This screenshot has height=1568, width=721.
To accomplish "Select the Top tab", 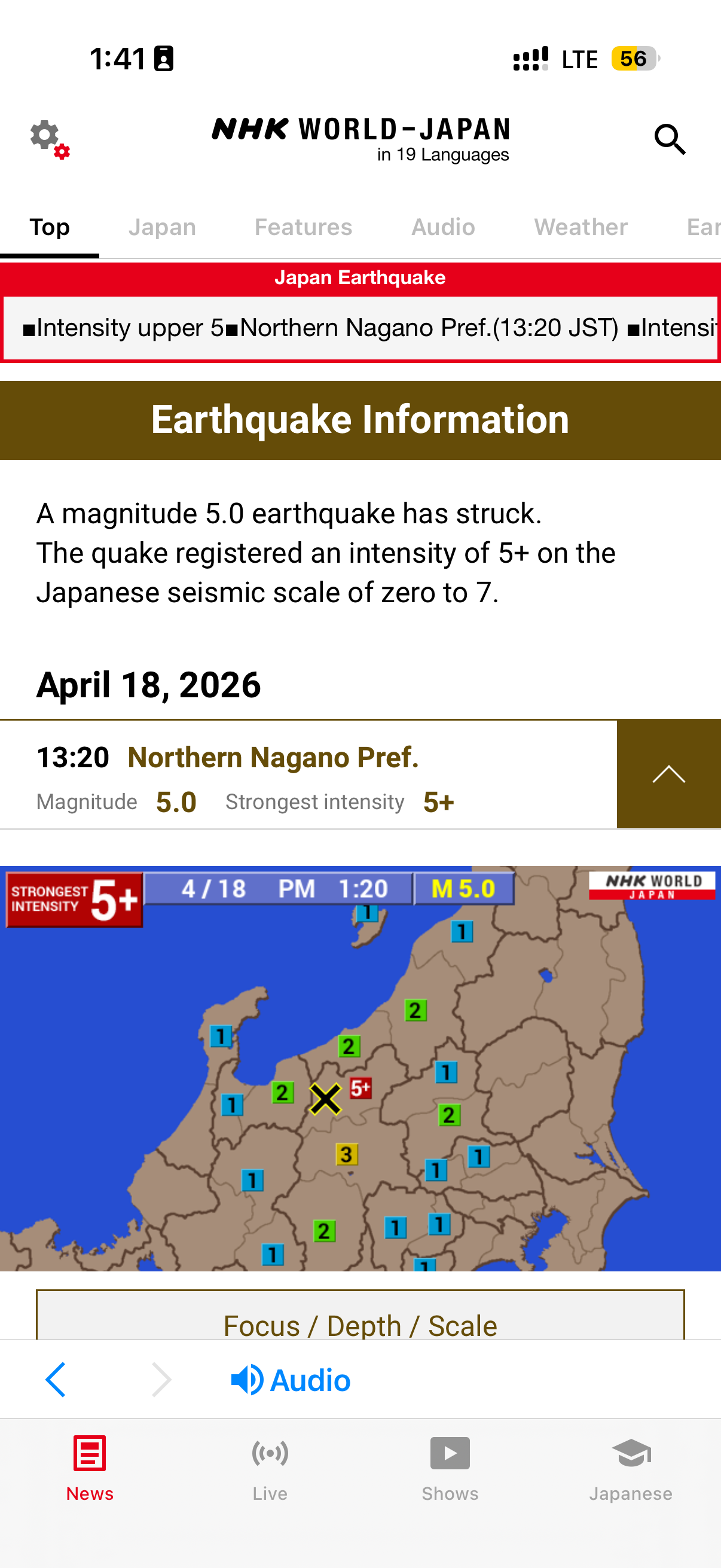I will point(49,228).
